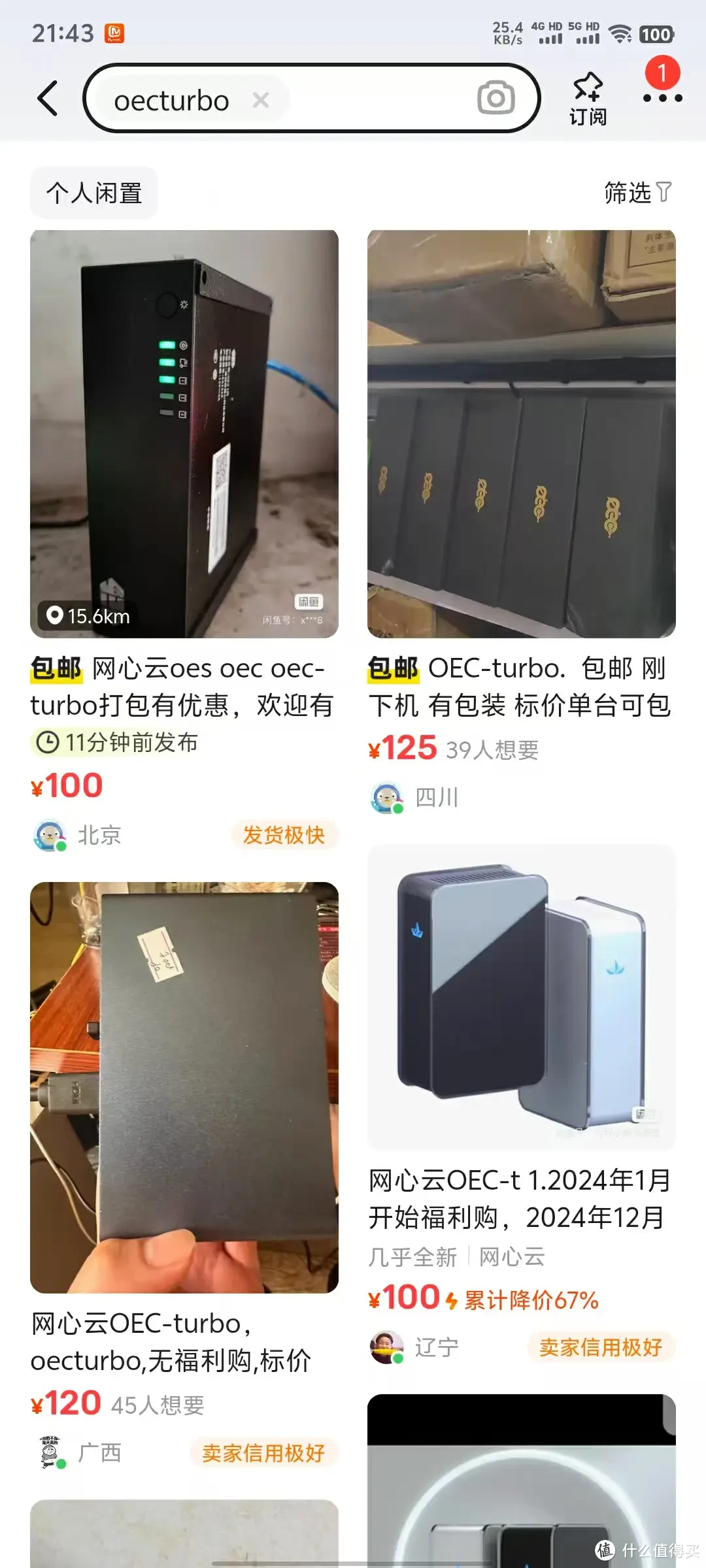Open the 网心云OEC-t listing priced ¥100

[520, 1000]
